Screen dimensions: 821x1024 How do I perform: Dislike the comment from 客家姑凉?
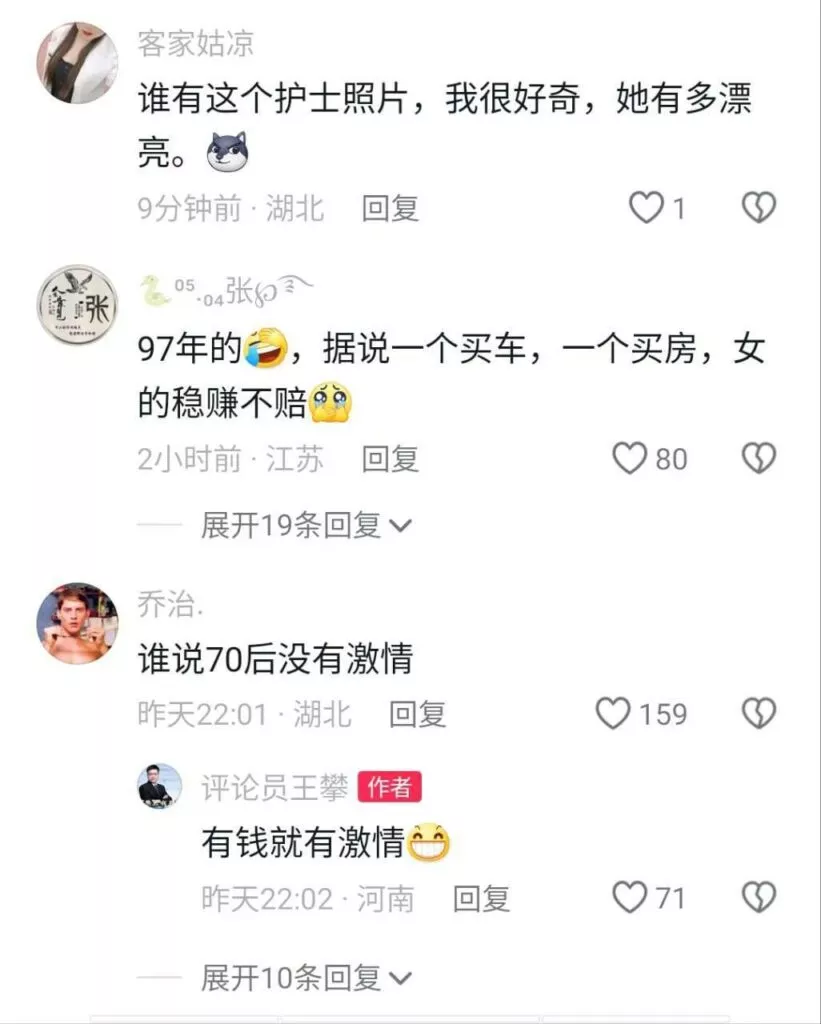tap(758, 208)
